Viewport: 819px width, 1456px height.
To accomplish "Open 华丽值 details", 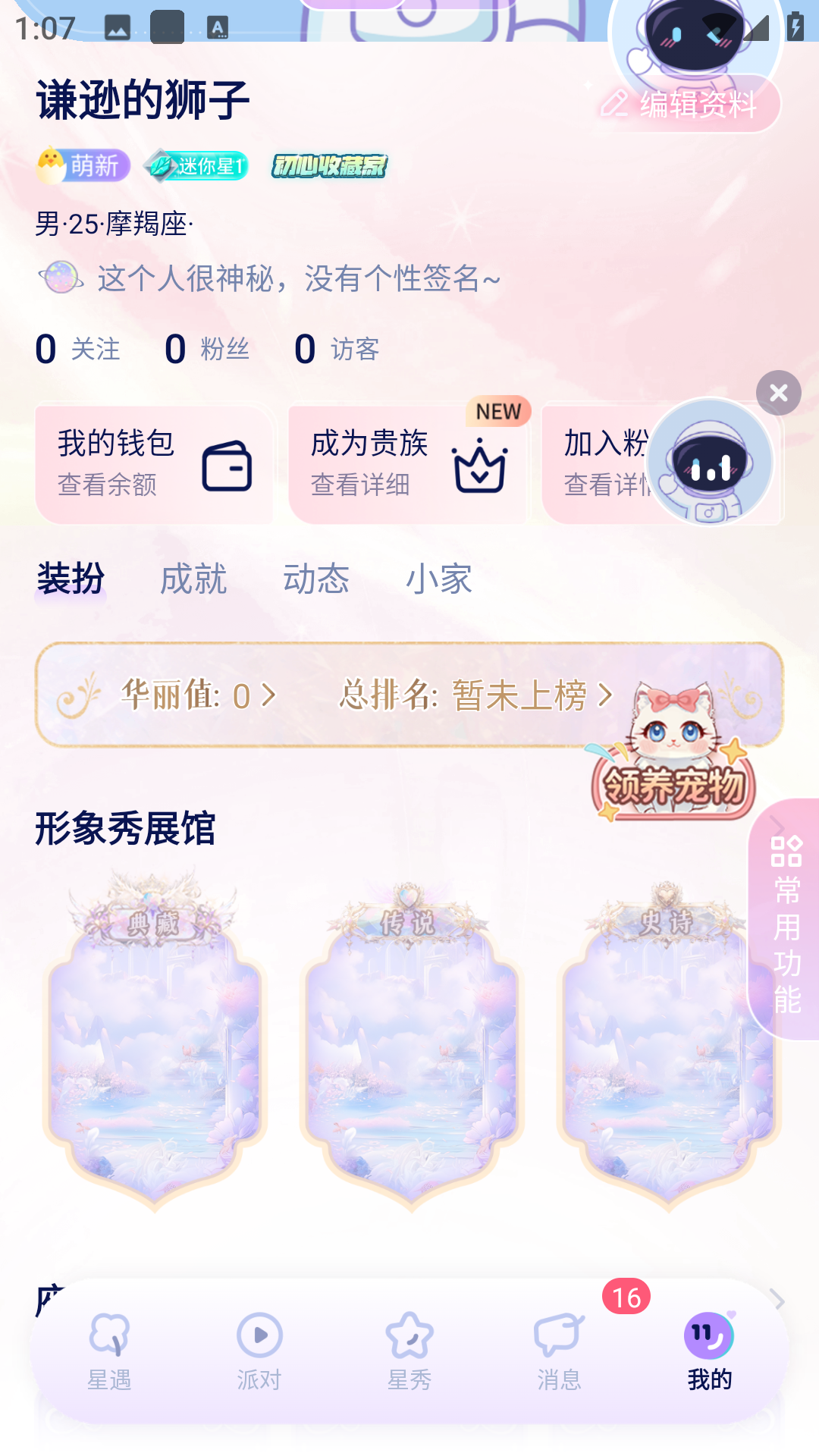I will [x=199, y=695].
